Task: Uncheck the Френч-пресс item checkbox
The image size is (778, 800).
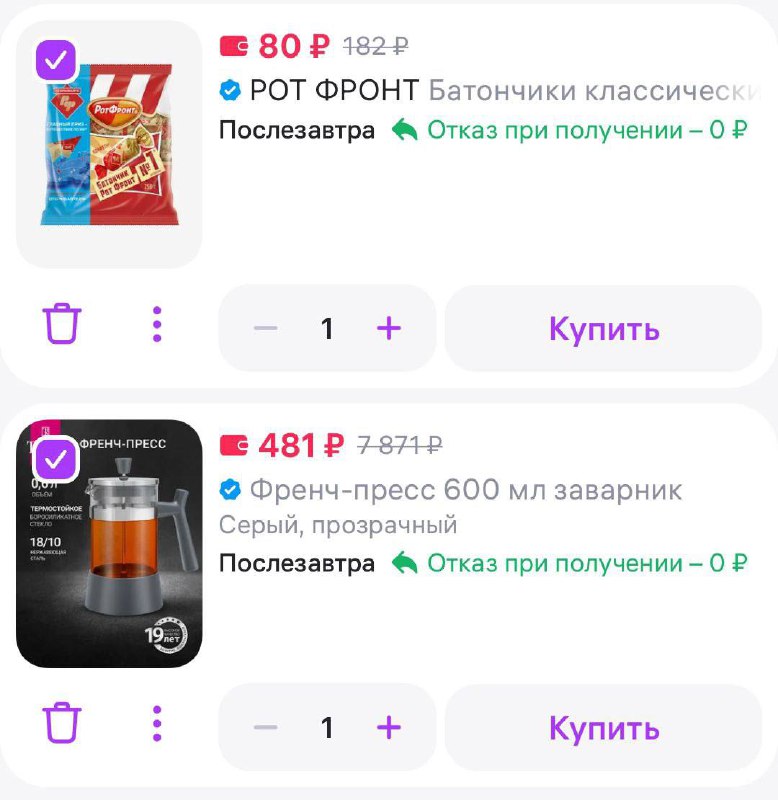Action: [57, 460]
